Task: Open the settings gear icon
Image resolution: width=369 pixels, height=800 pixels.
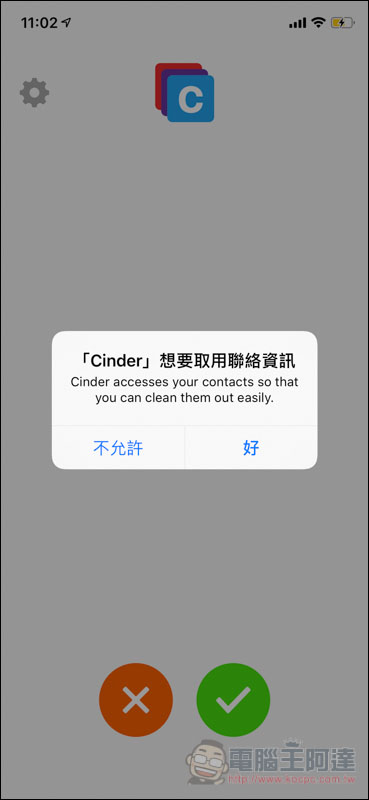Action: 35,92
